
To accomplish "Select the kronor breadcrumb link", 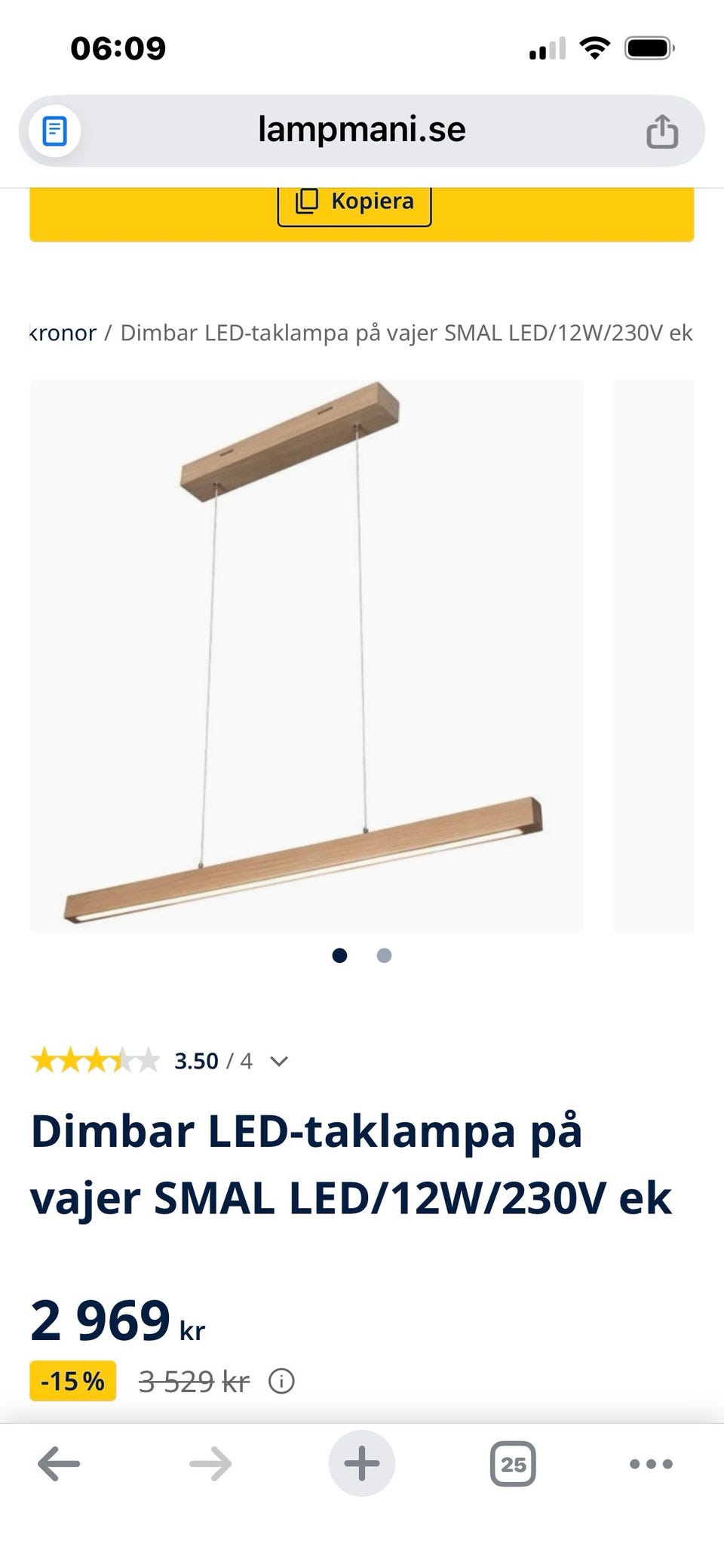I will coord(63,333).
